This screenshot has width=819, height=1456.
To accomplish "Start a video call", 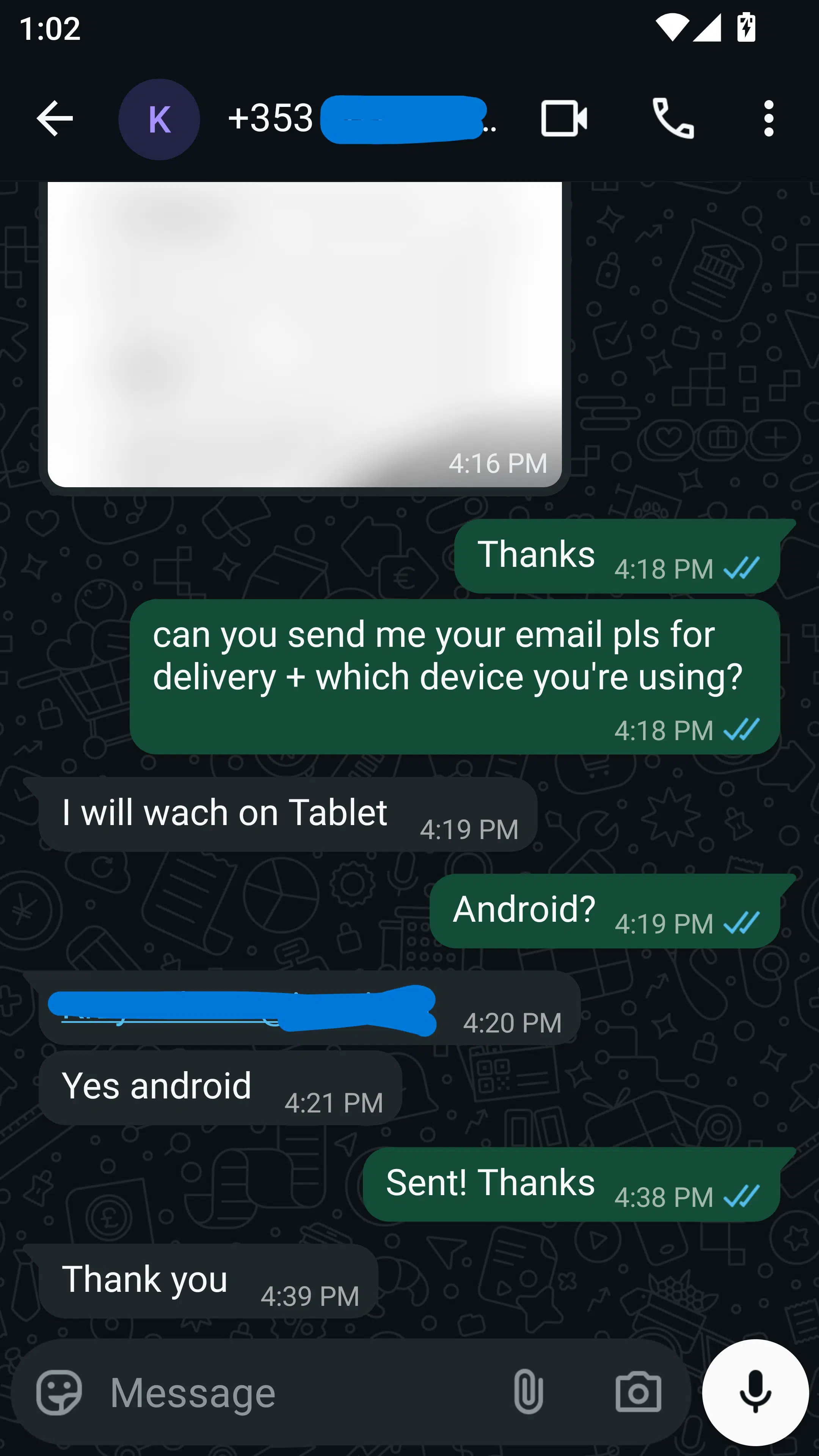I will click(x=563, y=119).
